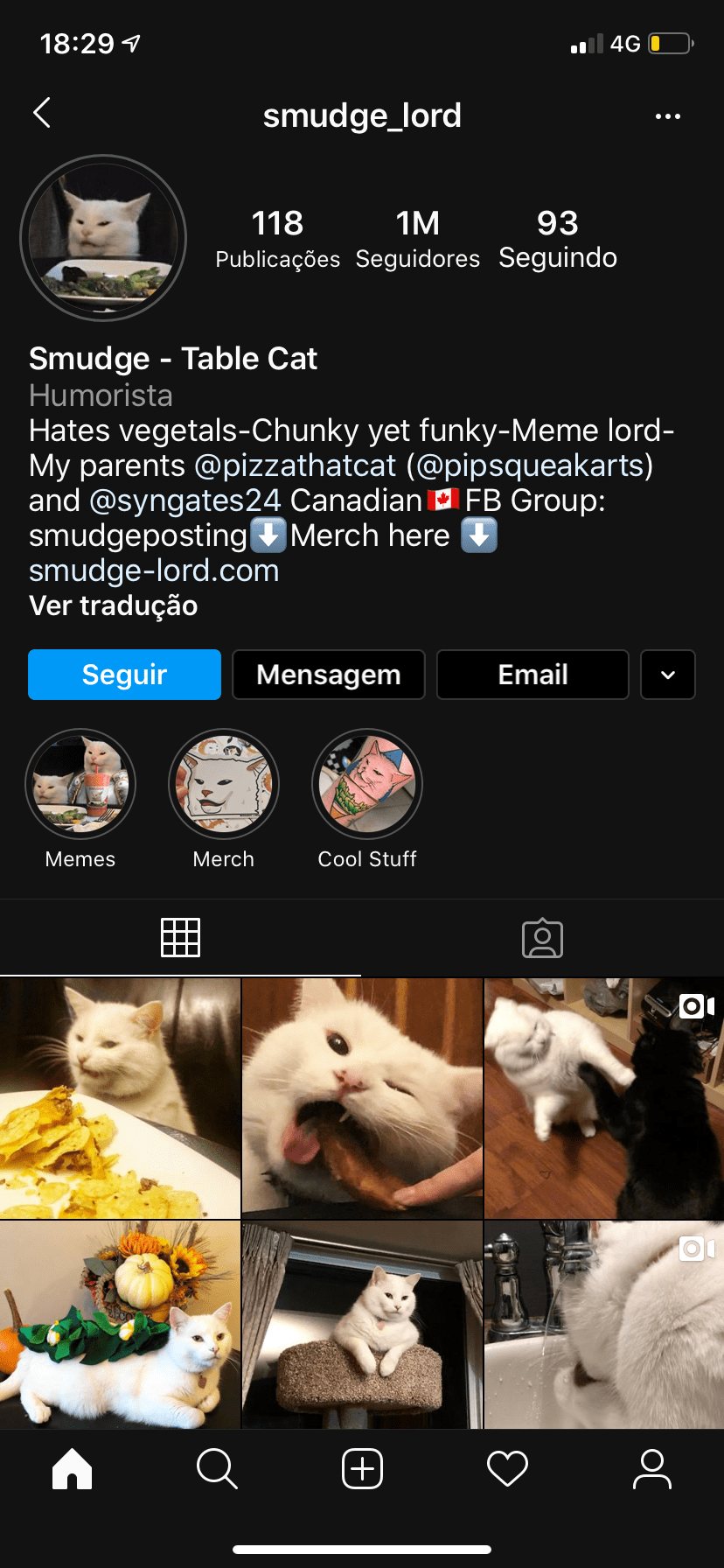Create a new post with plus icon
The height and width of the screenshot is (1568, 724).
[x=362, y=1468]
